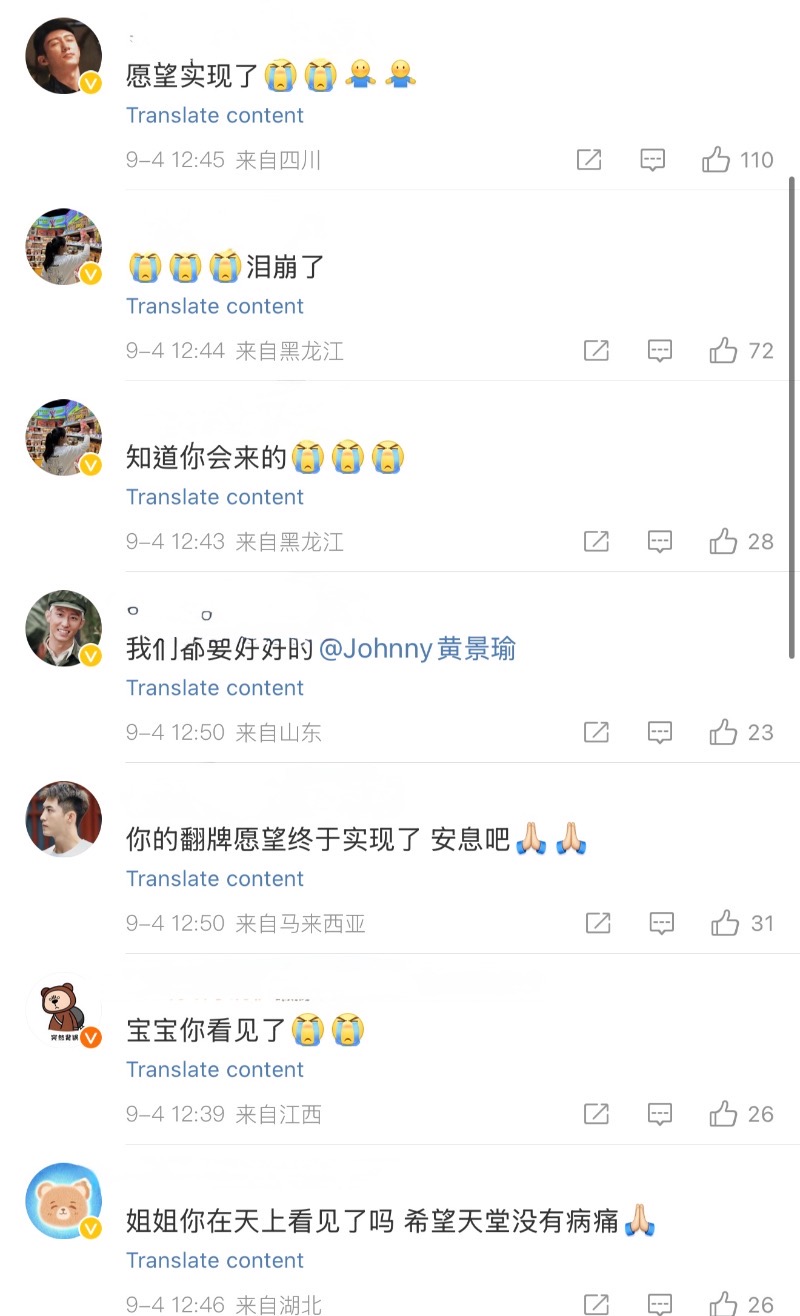Reply to the comment "宝宝你看见了"
800x1316 pixels.
(659, 1114)
